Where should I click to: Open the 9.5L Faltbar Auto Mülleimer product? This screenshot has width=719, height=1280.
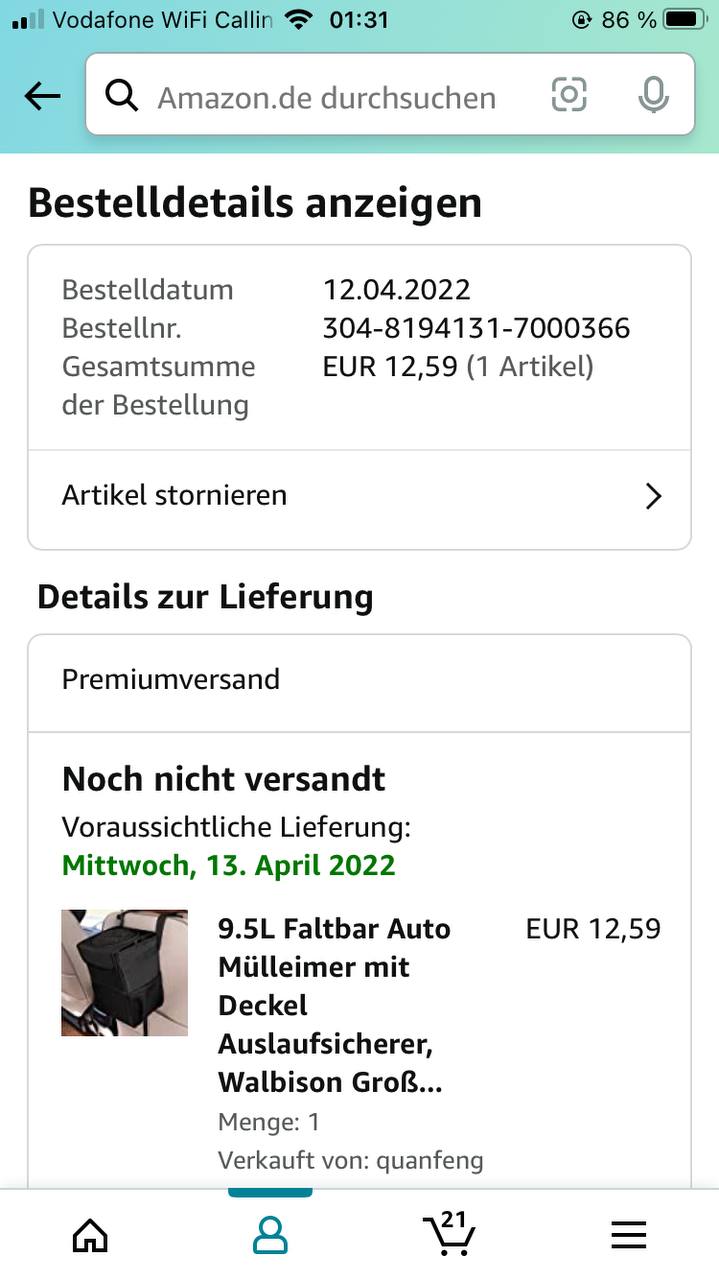335,1005
